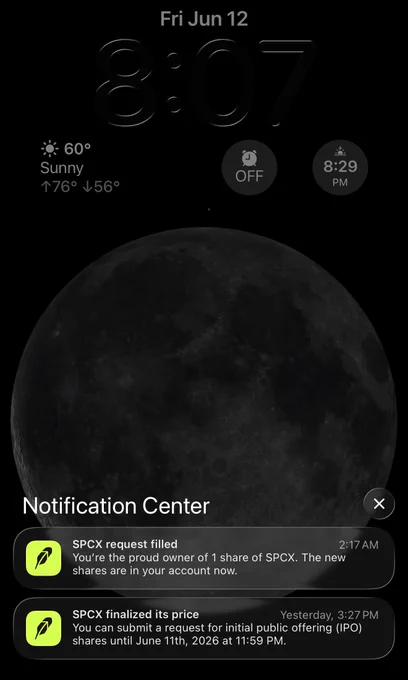408x680 pixels.
Task: Tap the alarm OFF widget
Action: (x=249, y=167)
